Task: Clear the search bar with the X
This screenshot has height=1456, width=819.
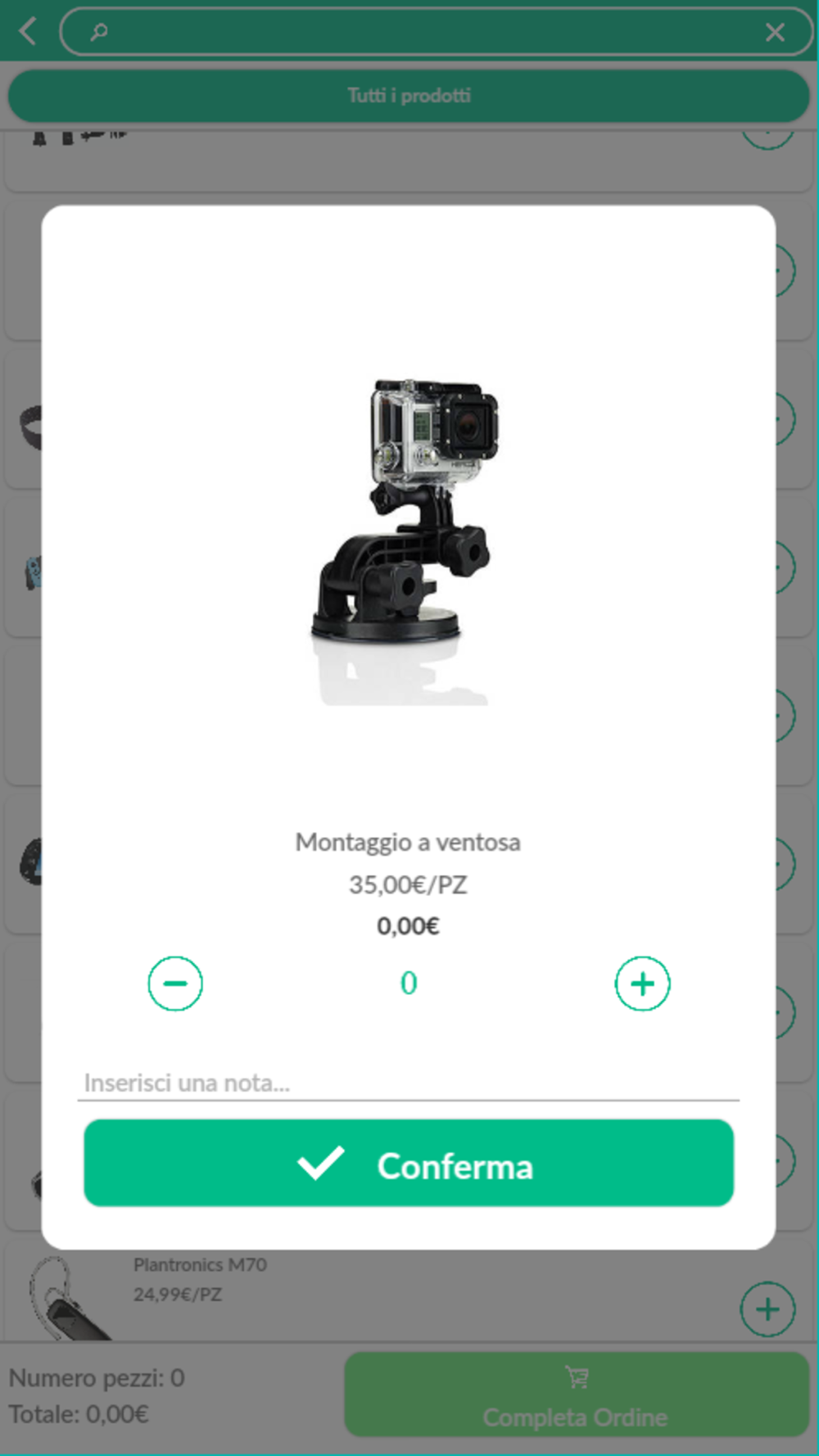Action: point(775,32)
